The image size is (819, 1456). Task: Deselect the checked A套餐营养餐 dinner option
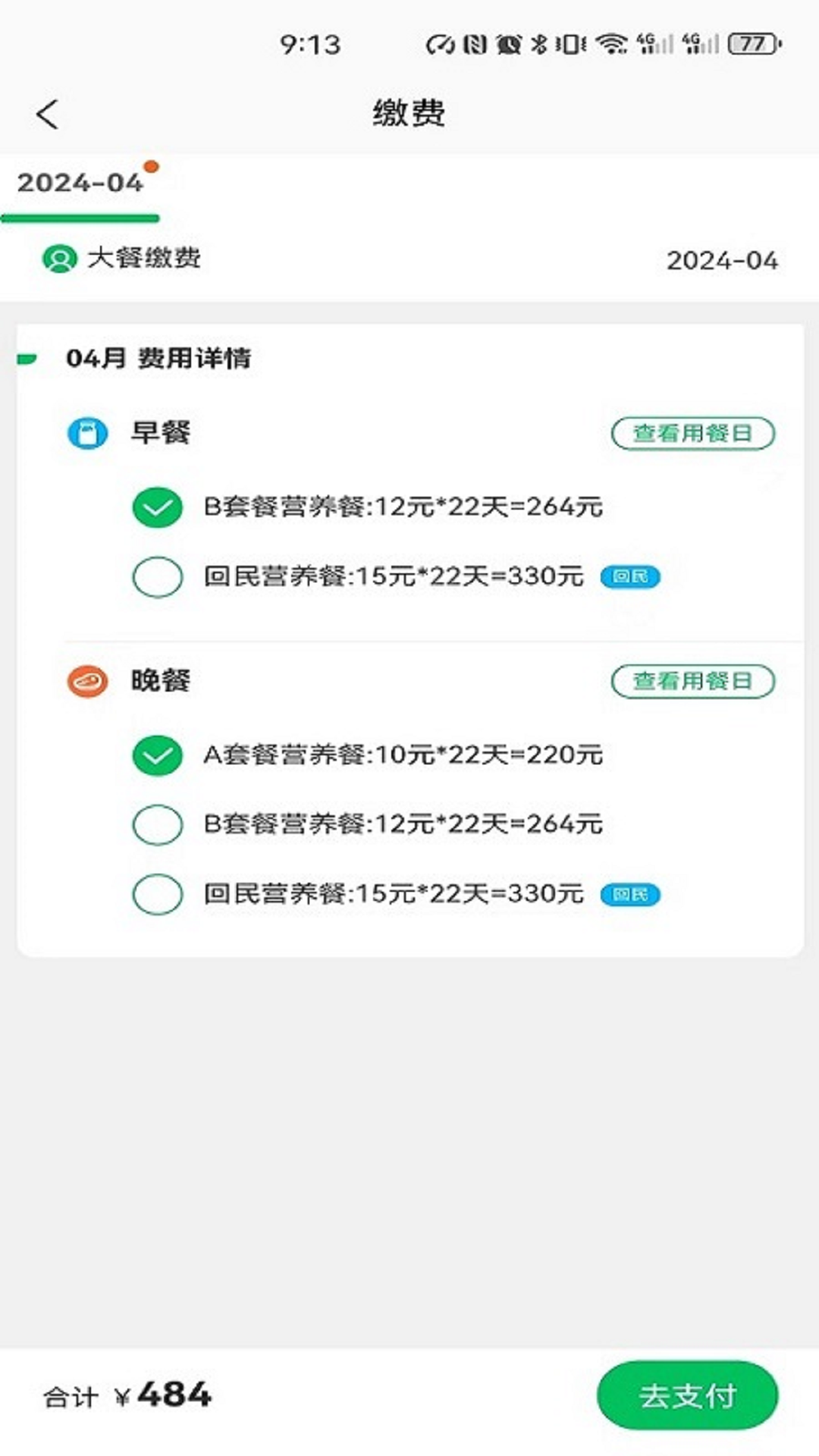[x=157, y=754]
